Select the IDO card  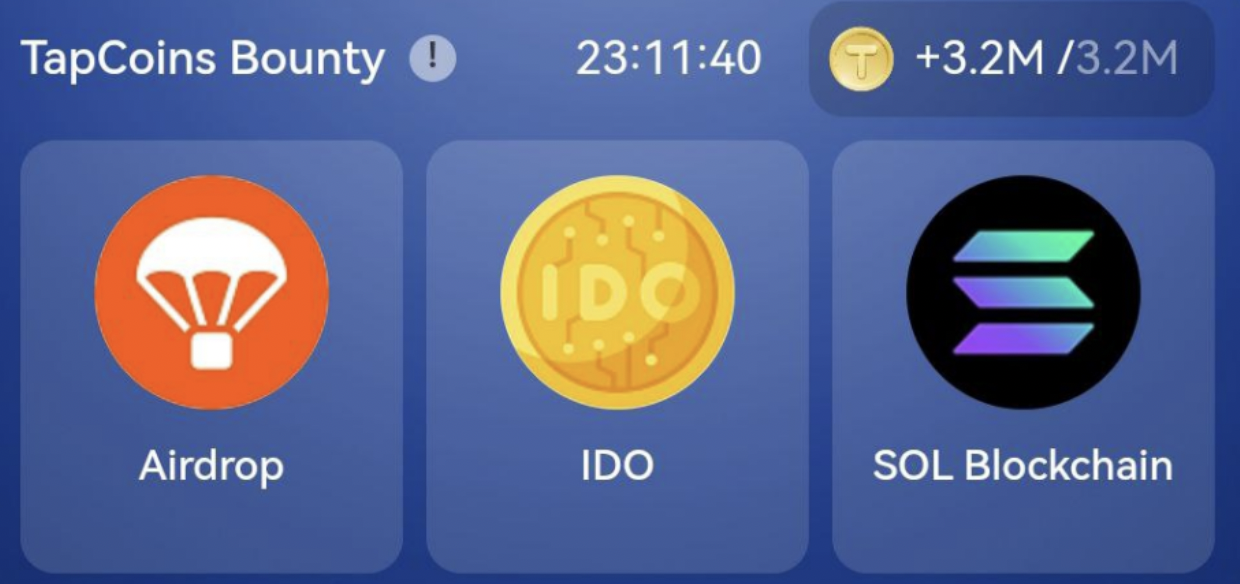coord(617,355)
